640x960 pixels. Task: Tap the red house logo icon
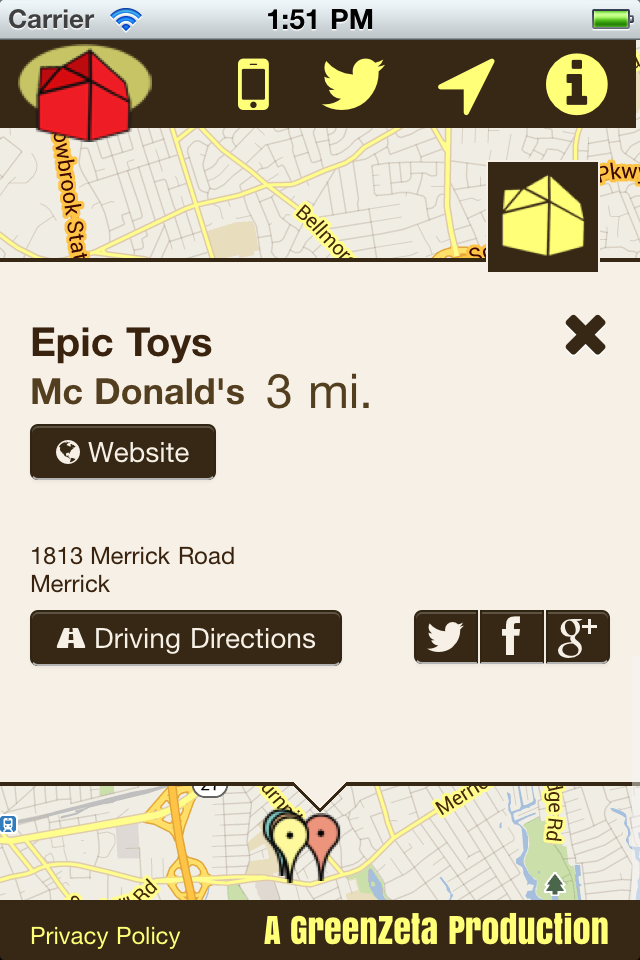[x=85, y=93]
